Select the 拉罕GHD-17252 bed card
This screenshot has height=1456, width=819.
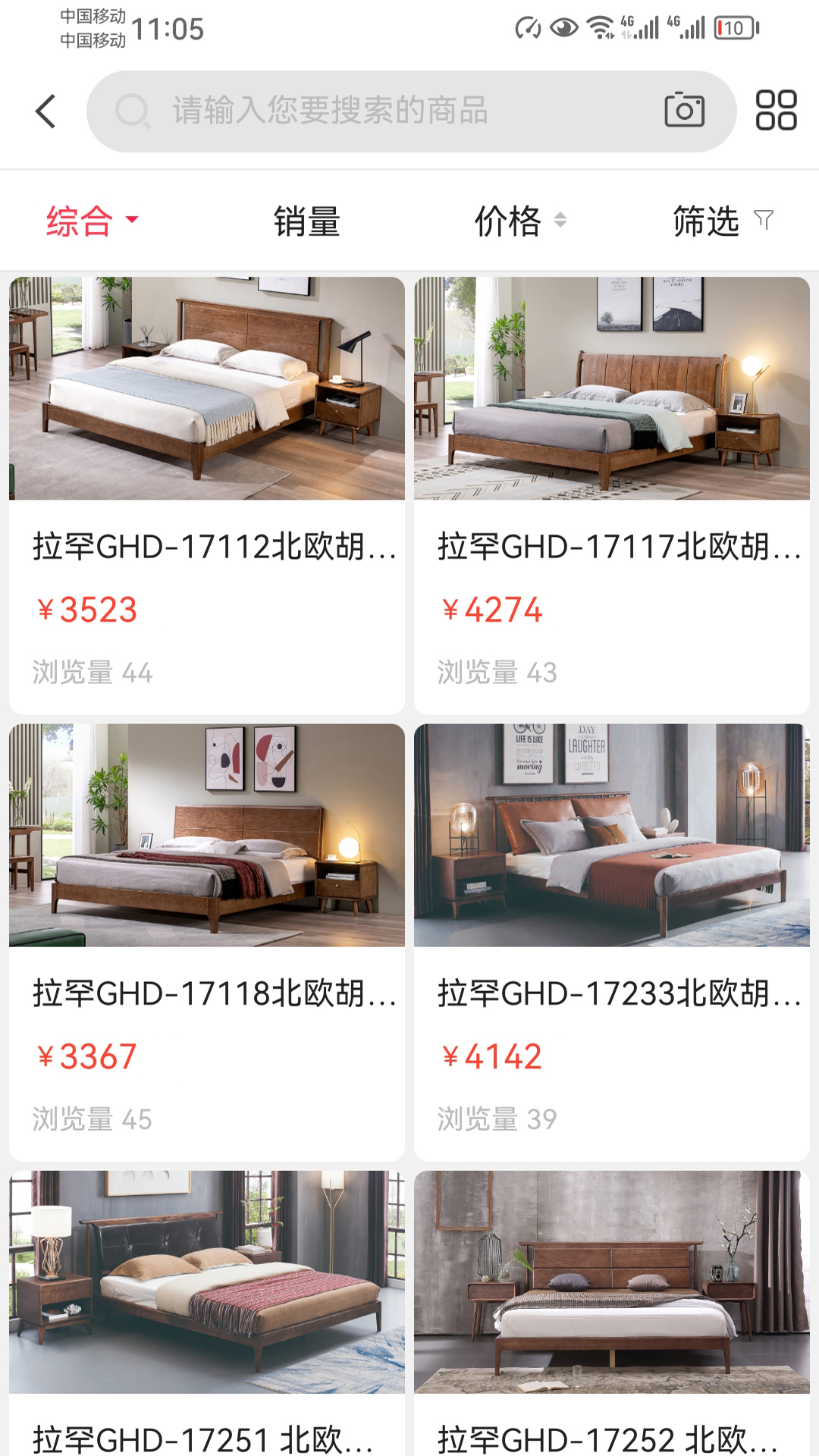point(612,1313)
